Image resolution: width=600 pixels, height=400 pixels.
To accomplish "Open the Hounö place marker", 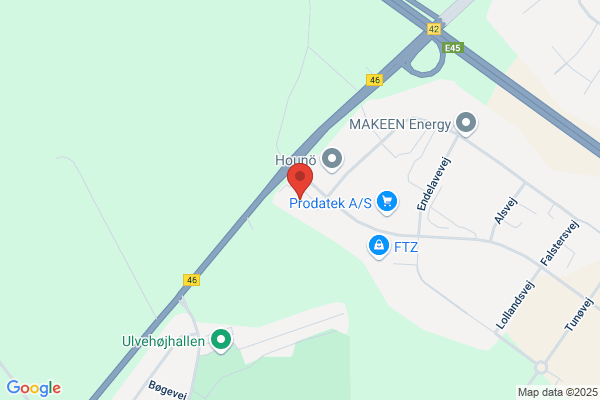I will point(332,160).
